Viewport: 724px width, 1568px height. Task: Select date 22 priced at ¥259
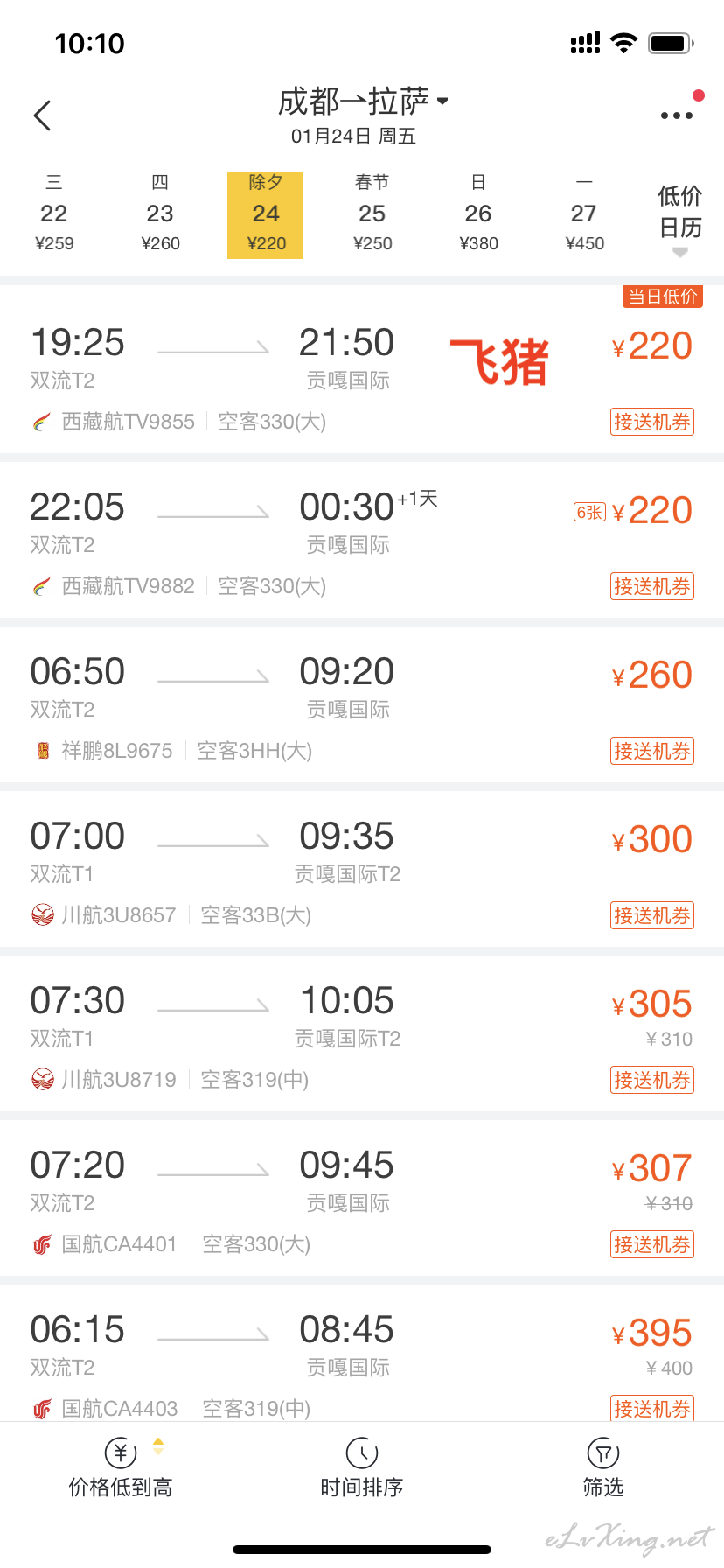point(54,215)
